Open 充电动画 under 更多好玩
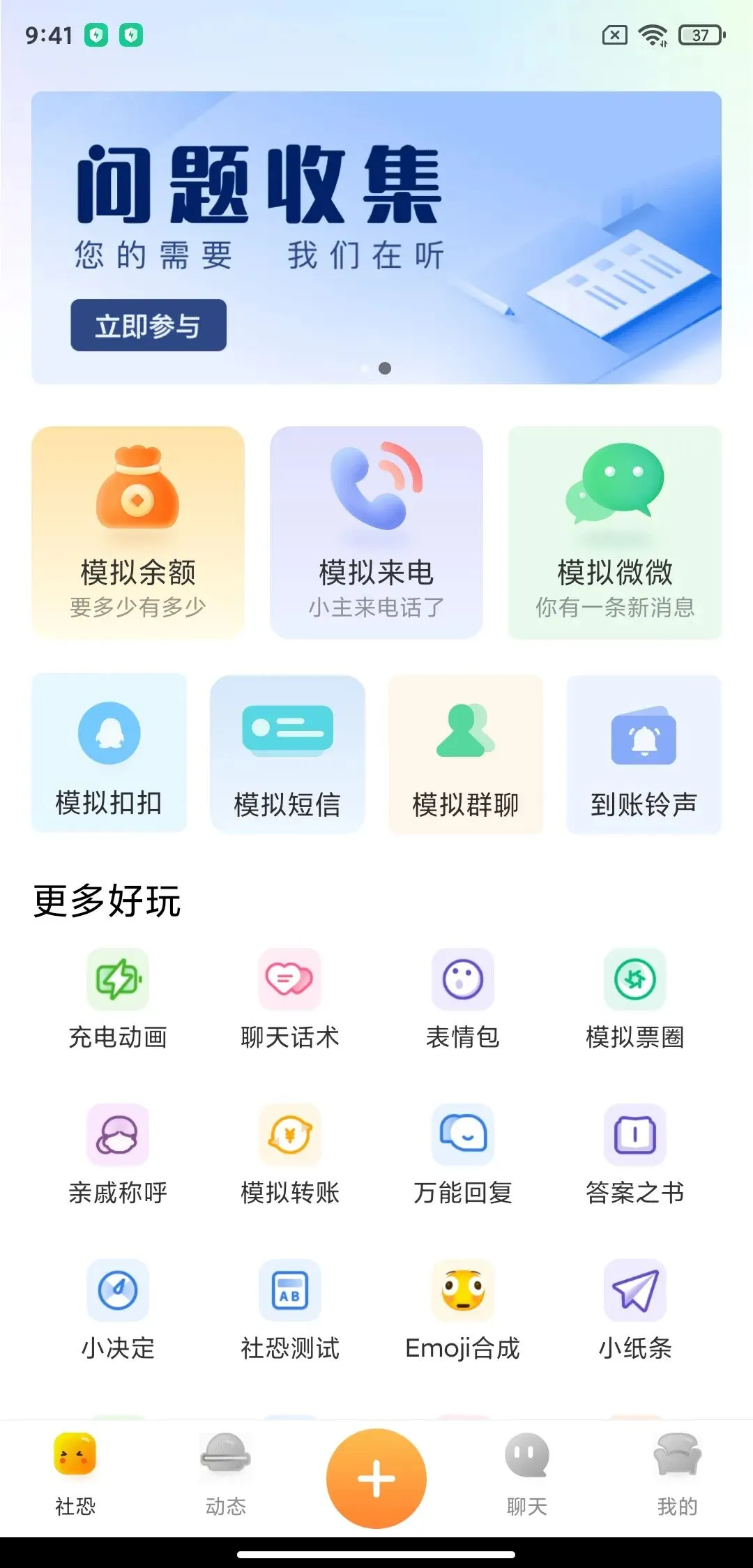753x1568 pixels. click(x=118, y=999)
